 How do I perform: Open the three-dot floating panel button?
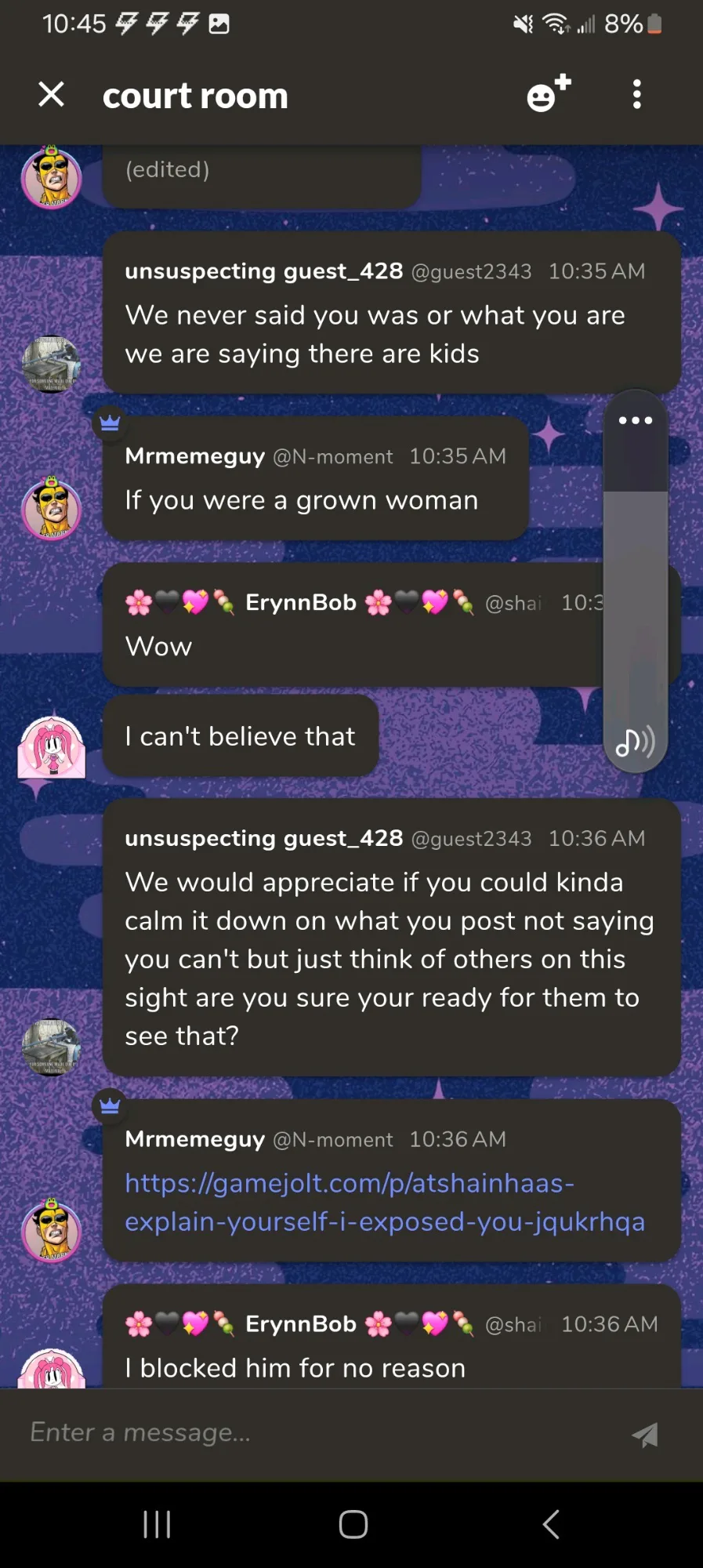tap(636, 420)
